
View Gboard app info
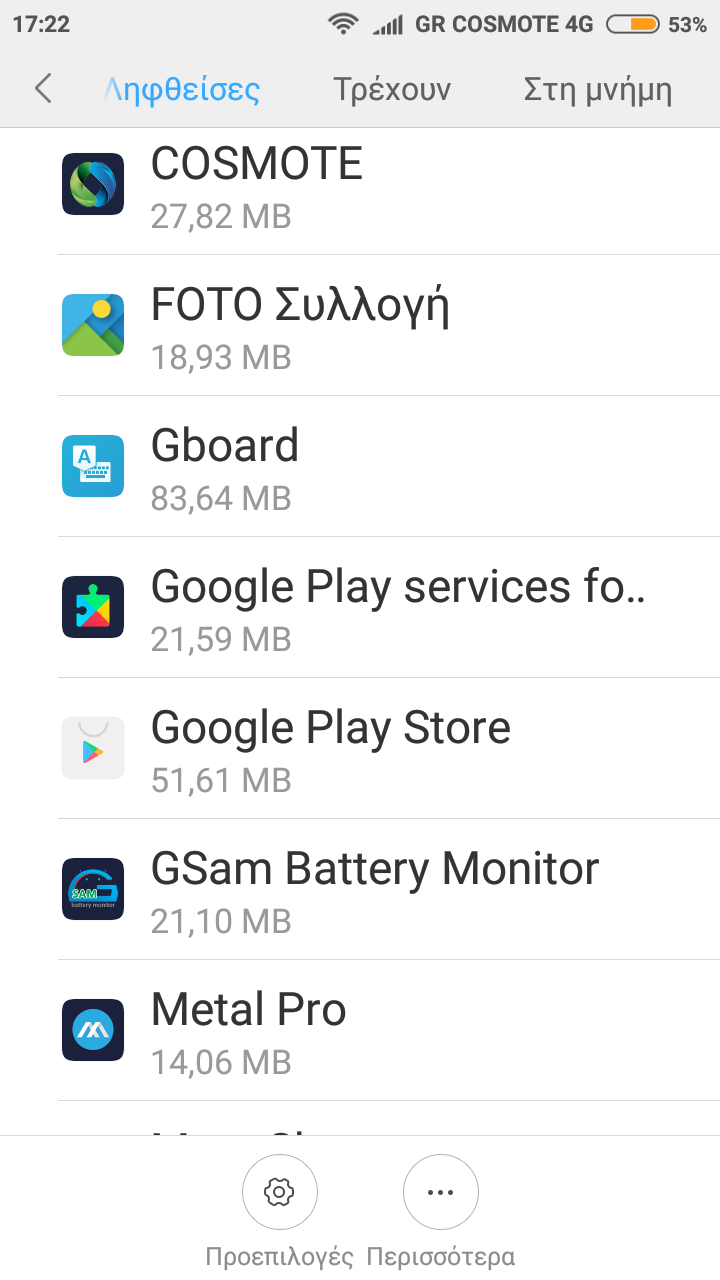pyautogui.click(x=360, y=467)
